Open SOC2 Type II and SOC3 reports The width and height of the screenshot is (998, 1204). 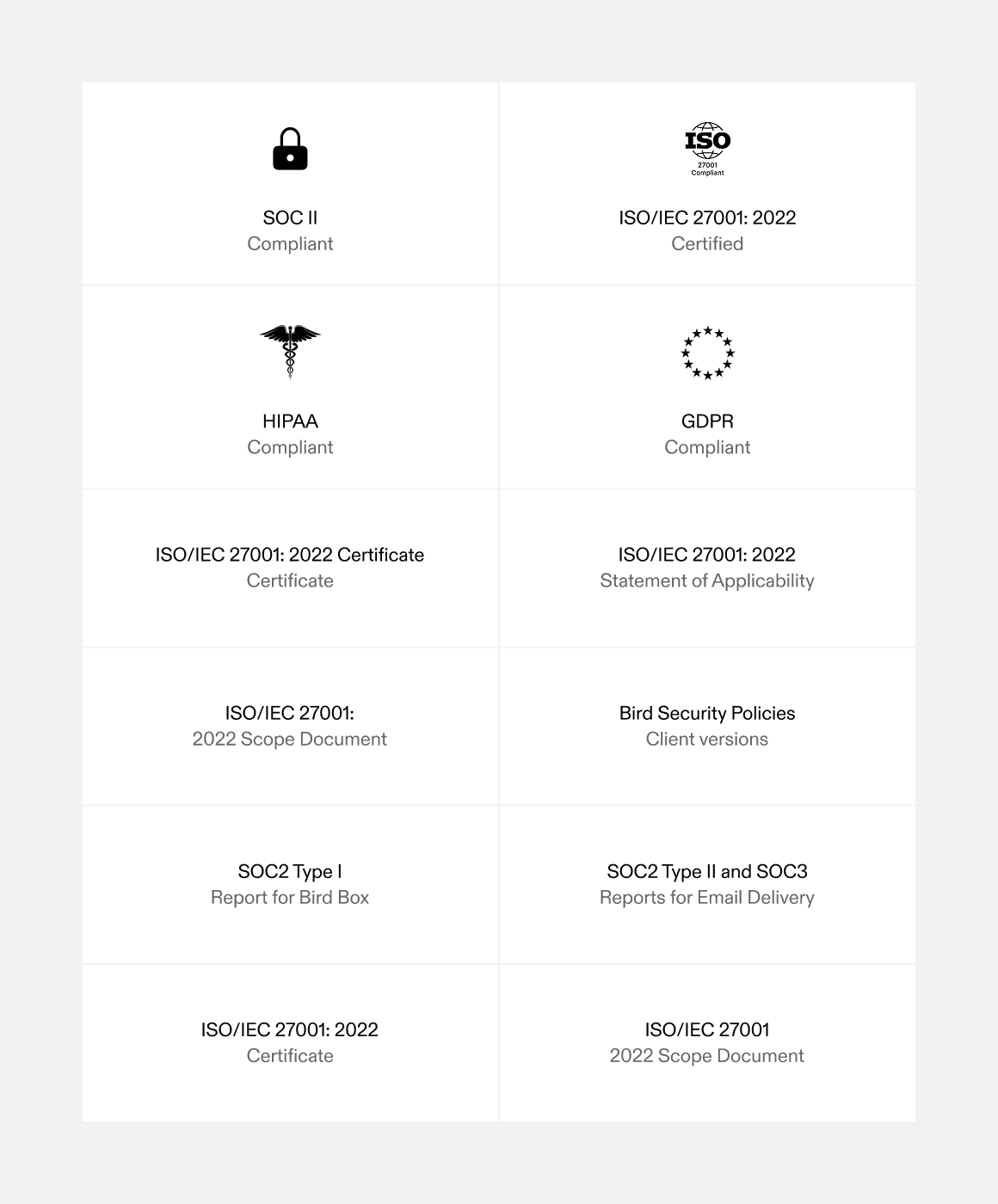pos(707,884)
